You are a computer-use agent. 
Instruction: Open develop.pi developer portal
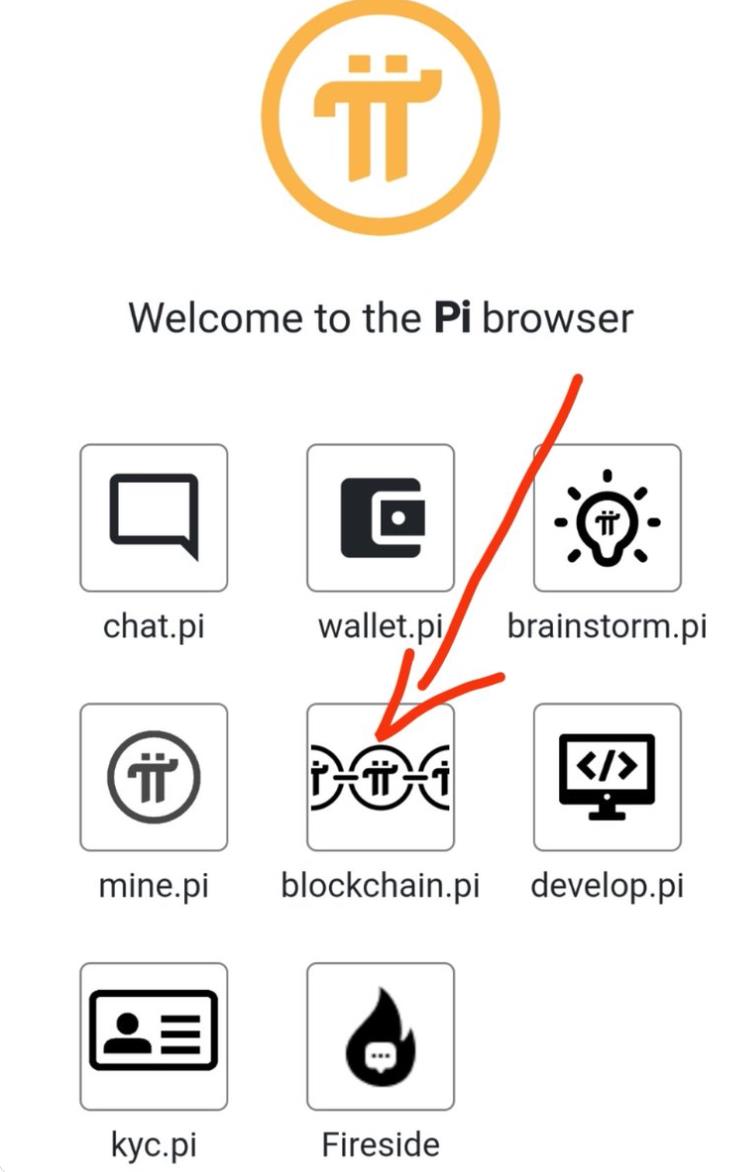click(607, 777)
